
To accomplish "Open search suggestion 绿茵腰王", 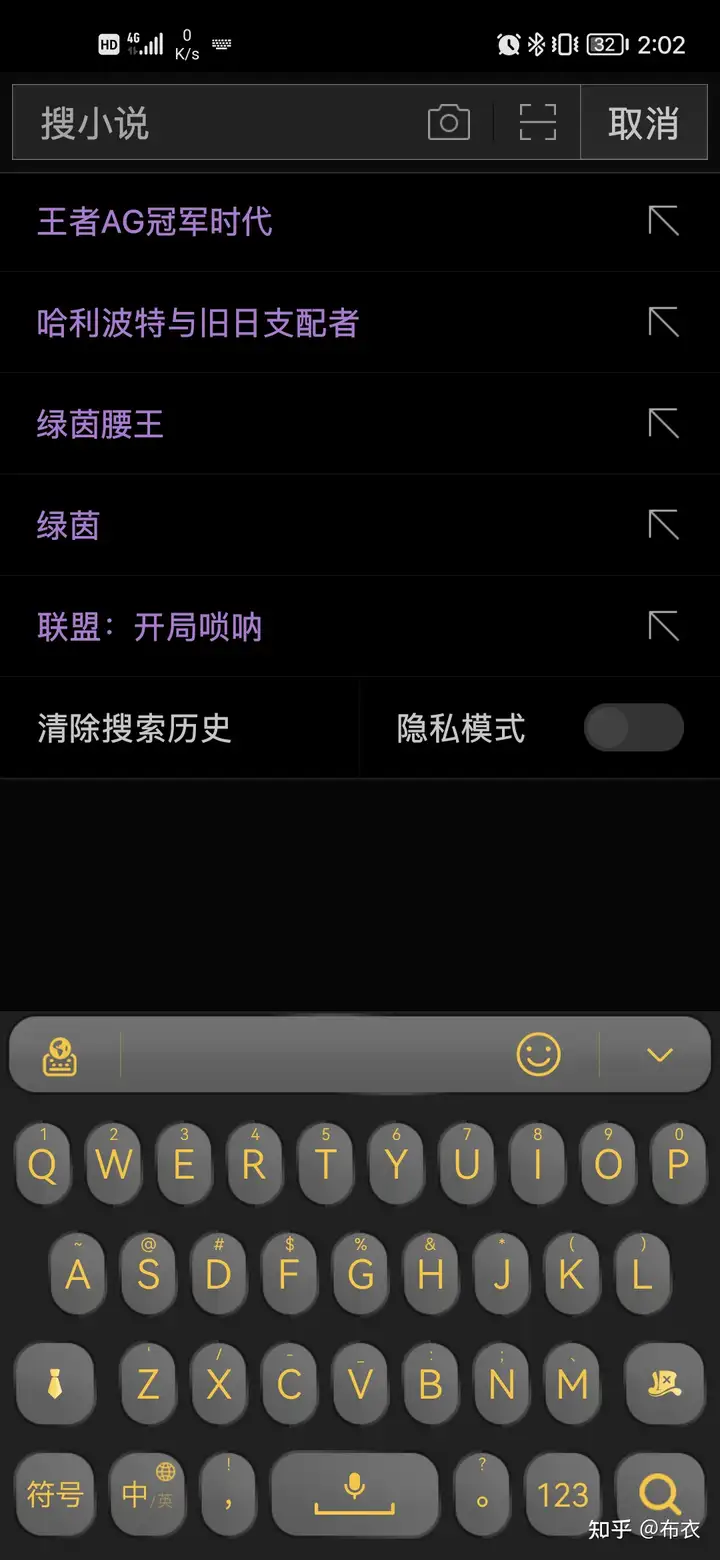I will tap(100, 424).
